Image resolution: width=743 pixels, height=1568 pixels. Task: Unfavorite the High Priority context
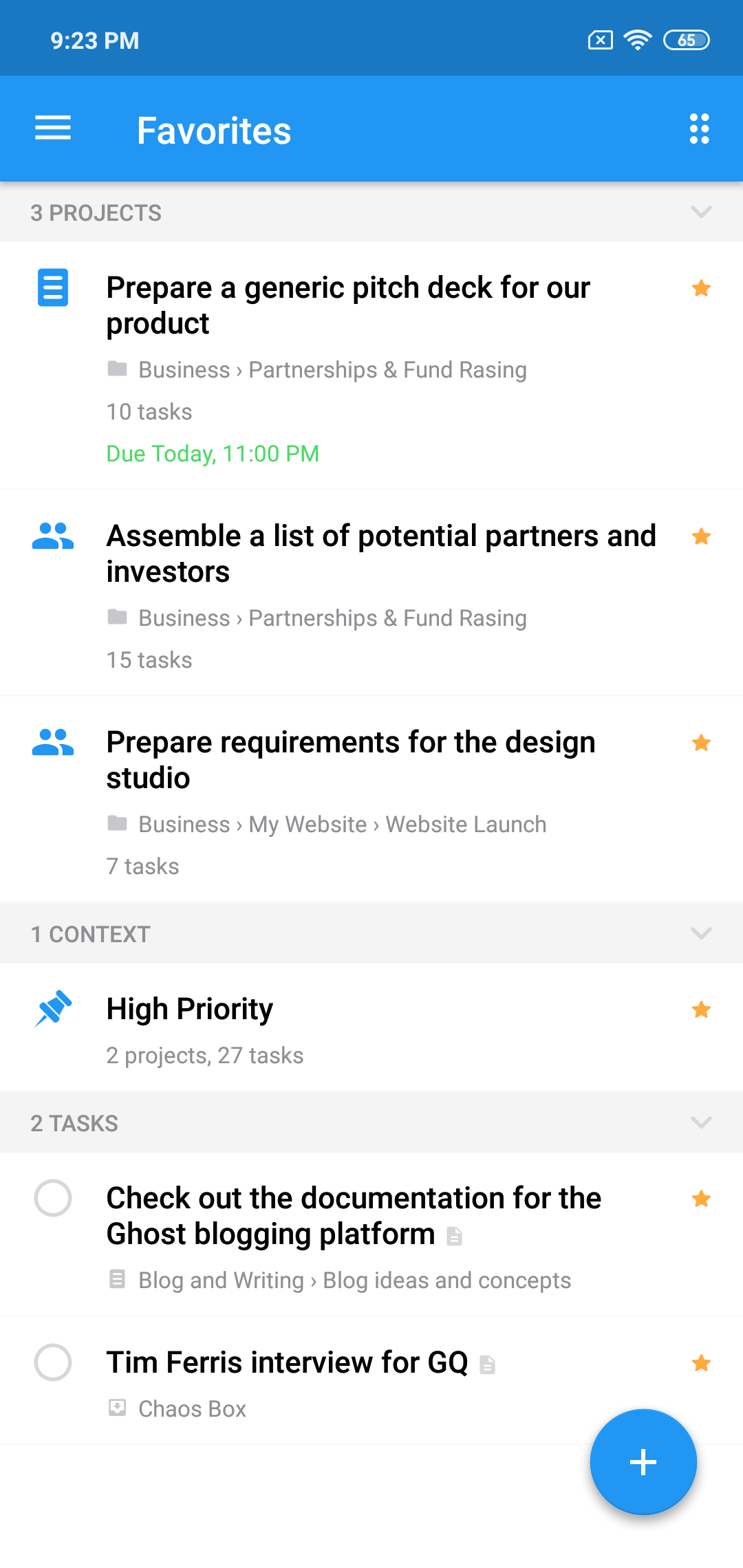[x=701, y=1010]
